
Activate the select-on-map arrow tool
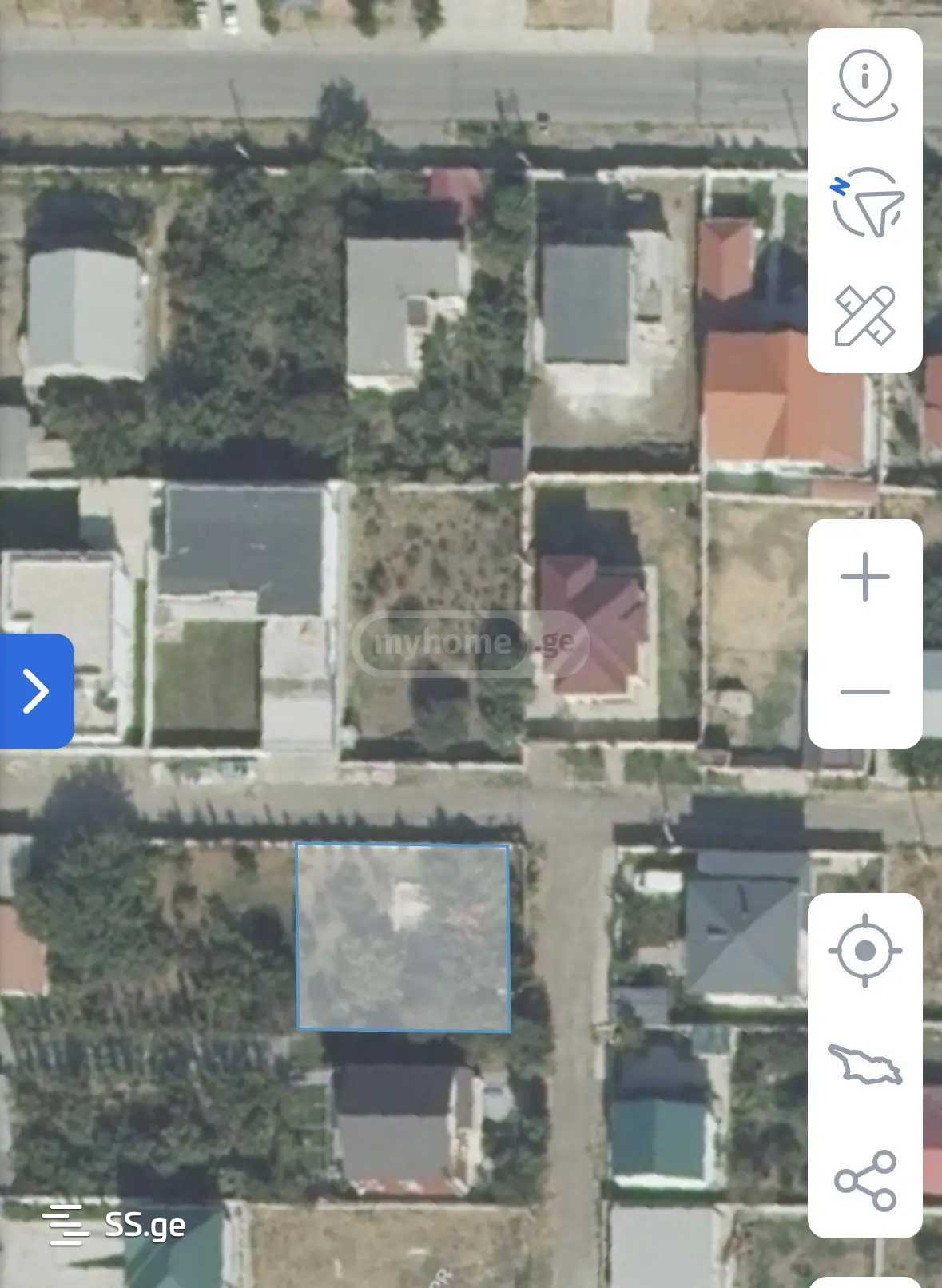pyautogui.click(x=866, y=201)
